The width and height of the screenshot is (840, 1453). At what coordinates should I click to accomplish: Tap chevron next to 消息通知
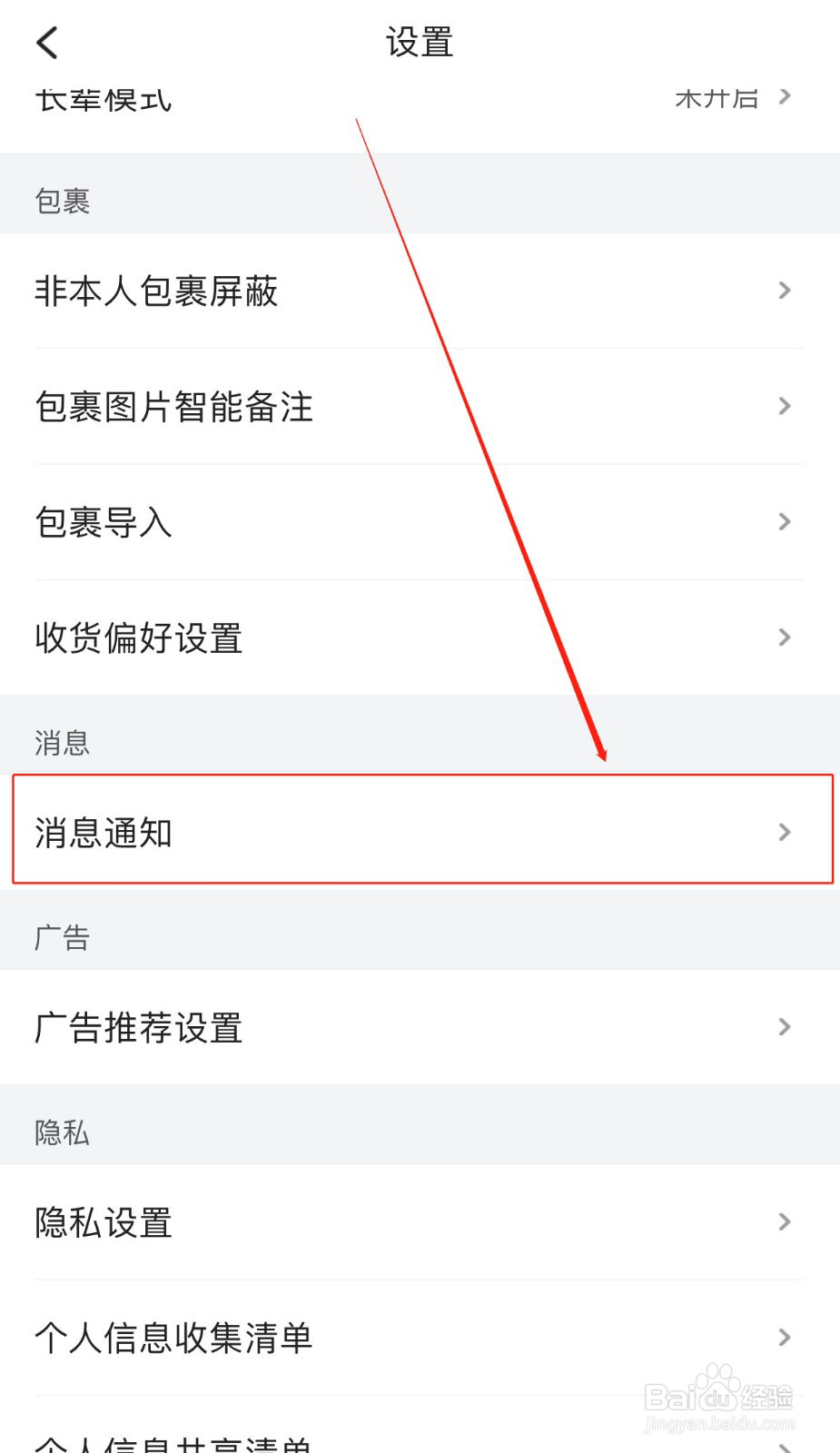pyautogui.click(x=784, y=832)
